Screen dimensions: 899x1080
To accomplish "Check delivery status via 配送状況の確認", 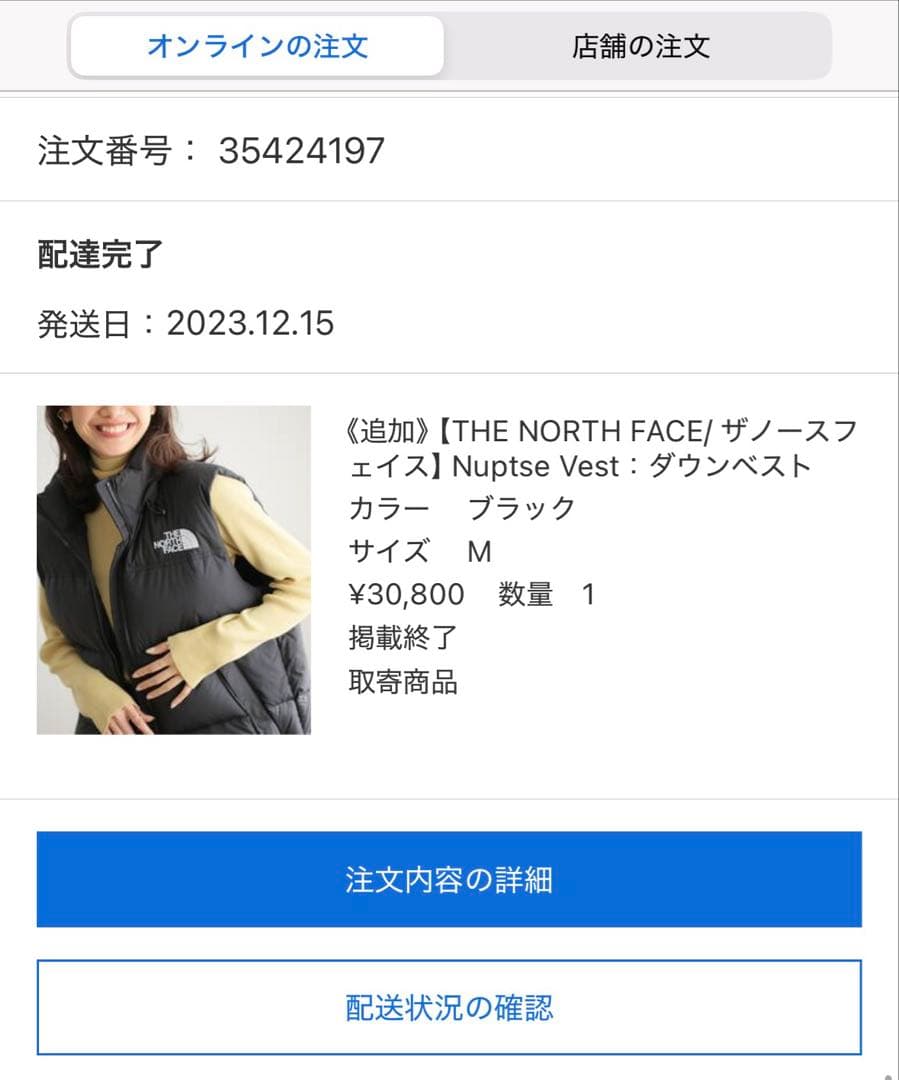I will 449,1009.
